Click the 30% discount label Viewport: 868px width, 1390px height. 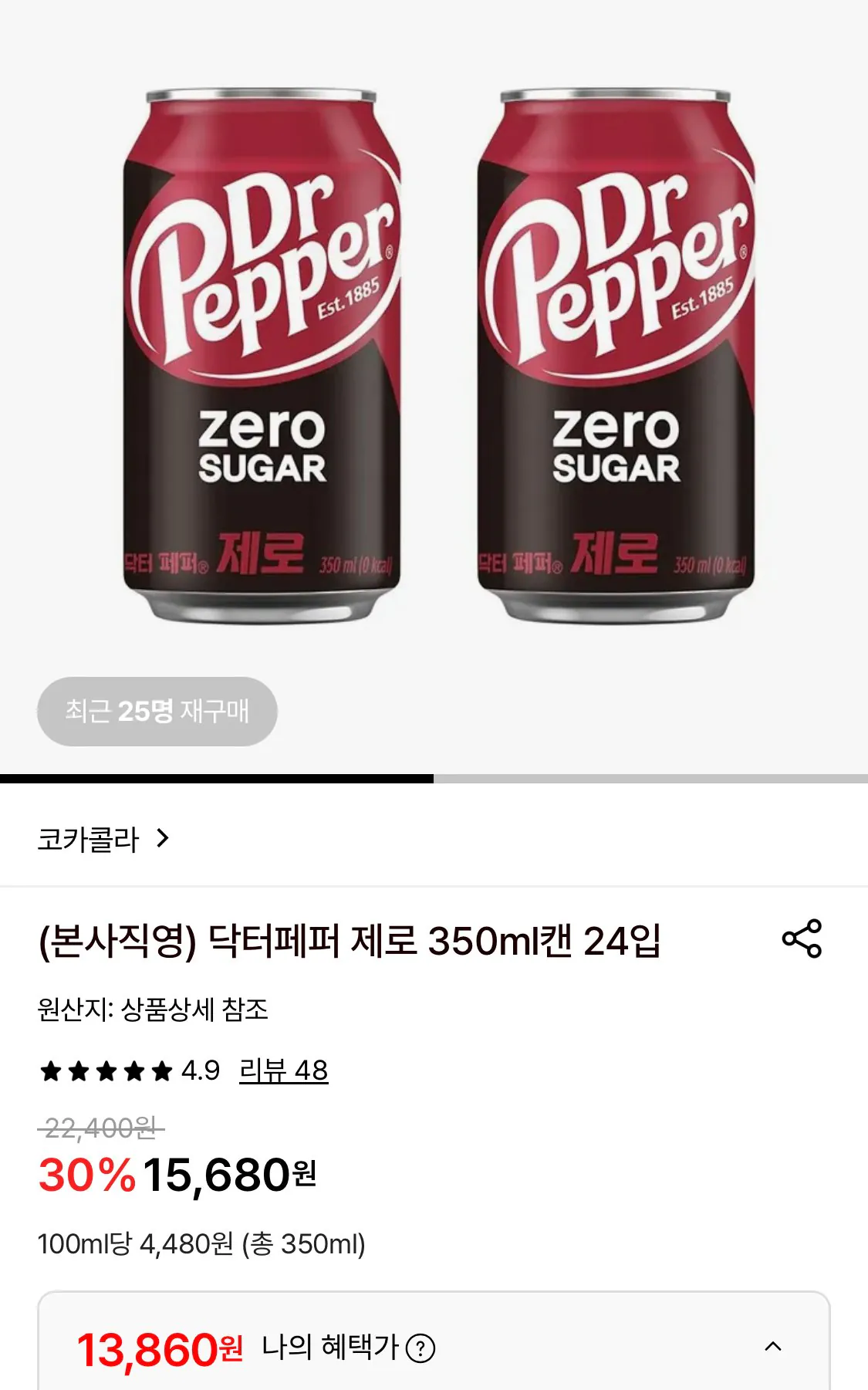(x=87, y=1179)
